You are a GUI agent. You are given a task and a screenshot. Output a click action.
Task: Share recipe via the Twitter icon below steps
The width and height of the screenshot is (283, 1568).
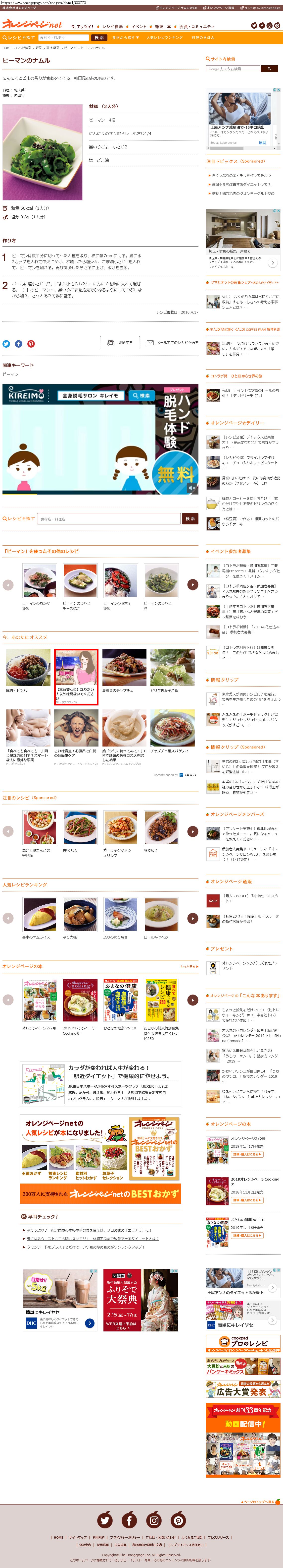point(6,344)
